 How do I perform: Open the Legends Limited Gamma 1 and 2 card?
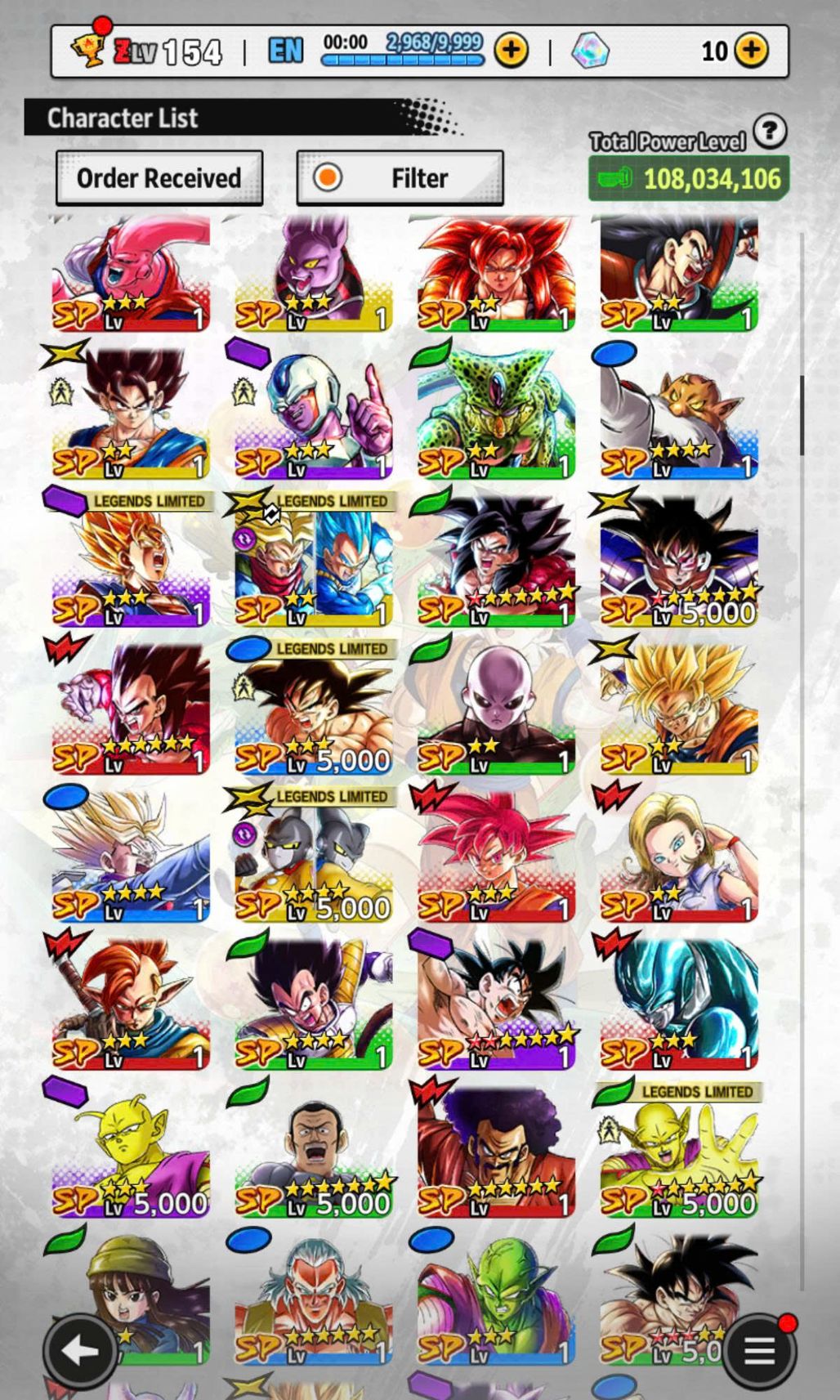coord(313,854)
